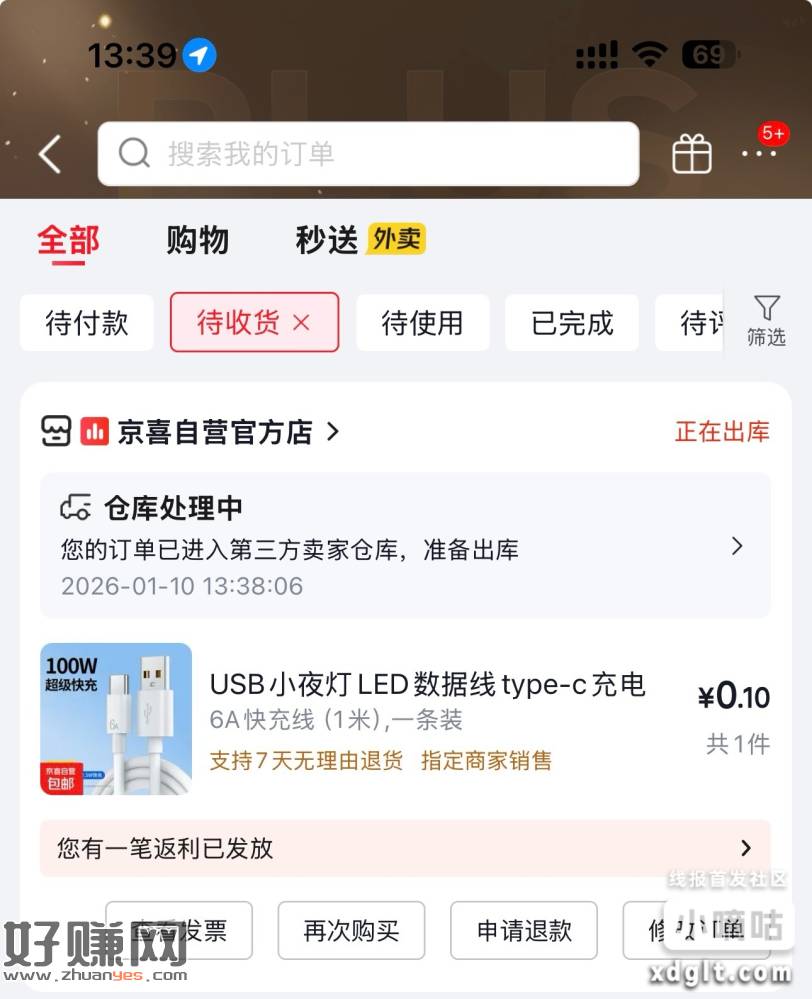The width and height of the screenshot is (812, 999).
Task: Filter orders by 已完成
Action: tap(572, 323)
